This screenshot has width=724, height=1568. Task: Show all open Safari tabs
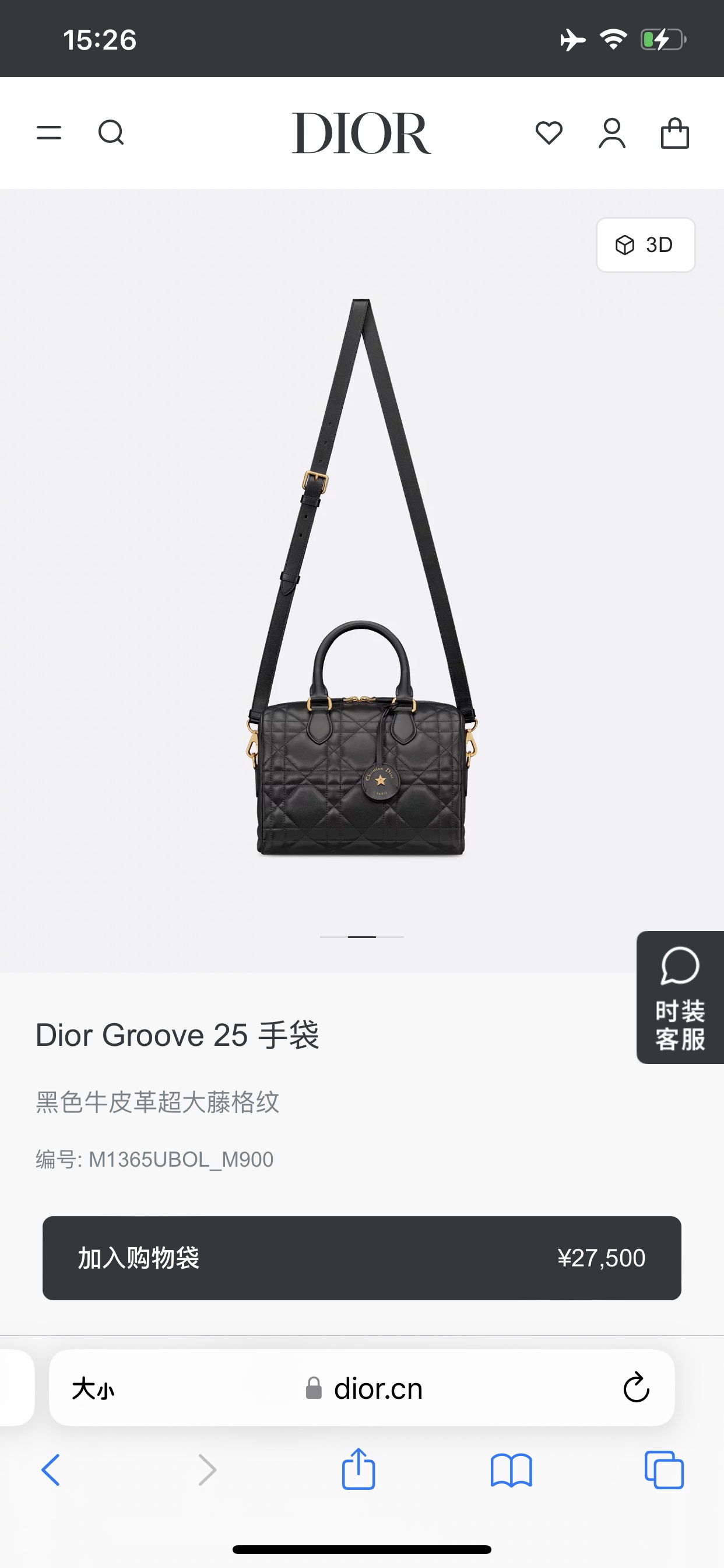(x=664, y=1470)
